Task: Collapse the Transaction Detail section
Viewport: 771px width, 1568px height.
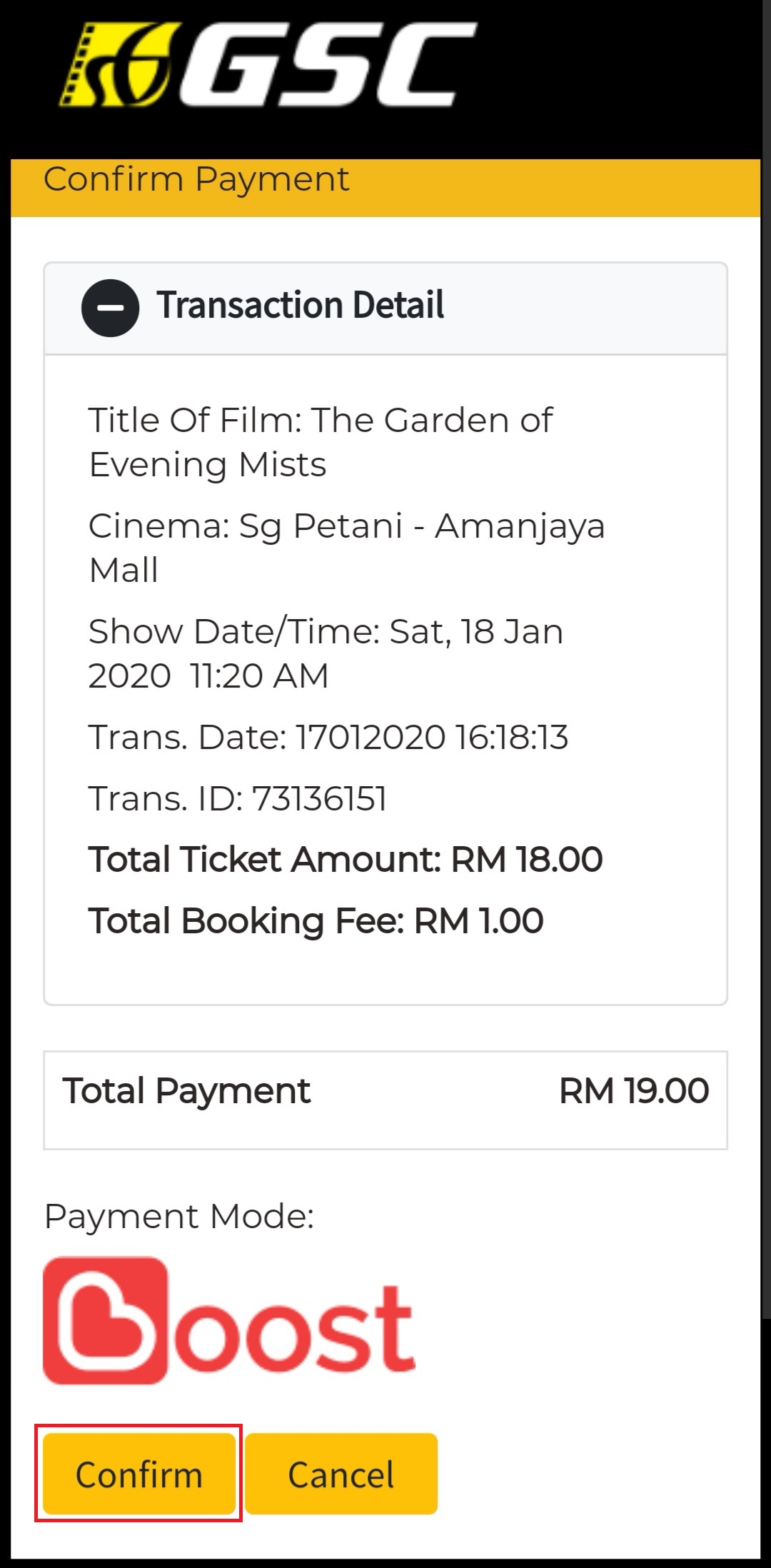Action: click(x=110, y=308)
